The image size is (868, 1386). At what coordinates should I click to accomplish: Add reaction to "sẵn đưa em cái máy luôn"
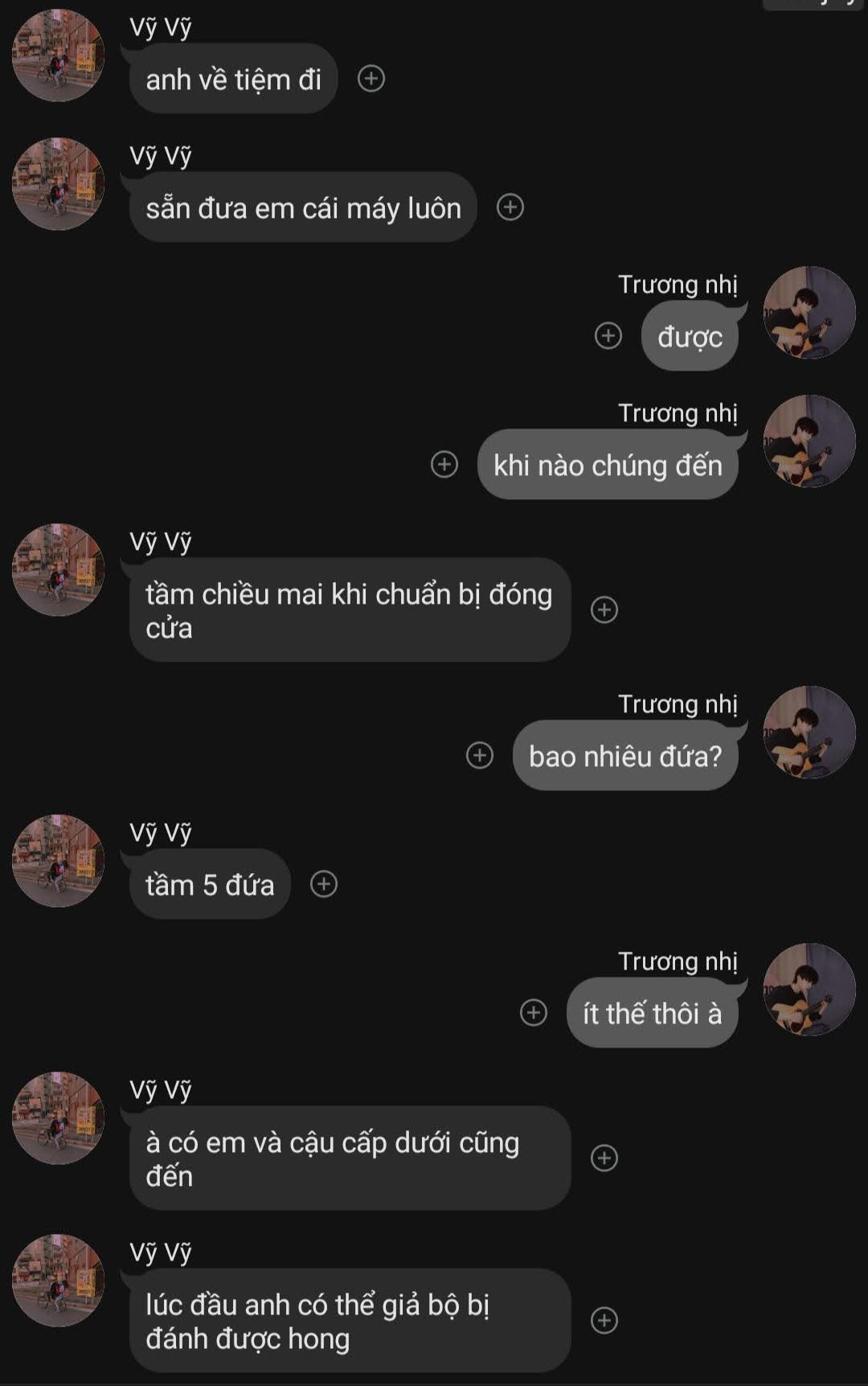coord(510,207)
